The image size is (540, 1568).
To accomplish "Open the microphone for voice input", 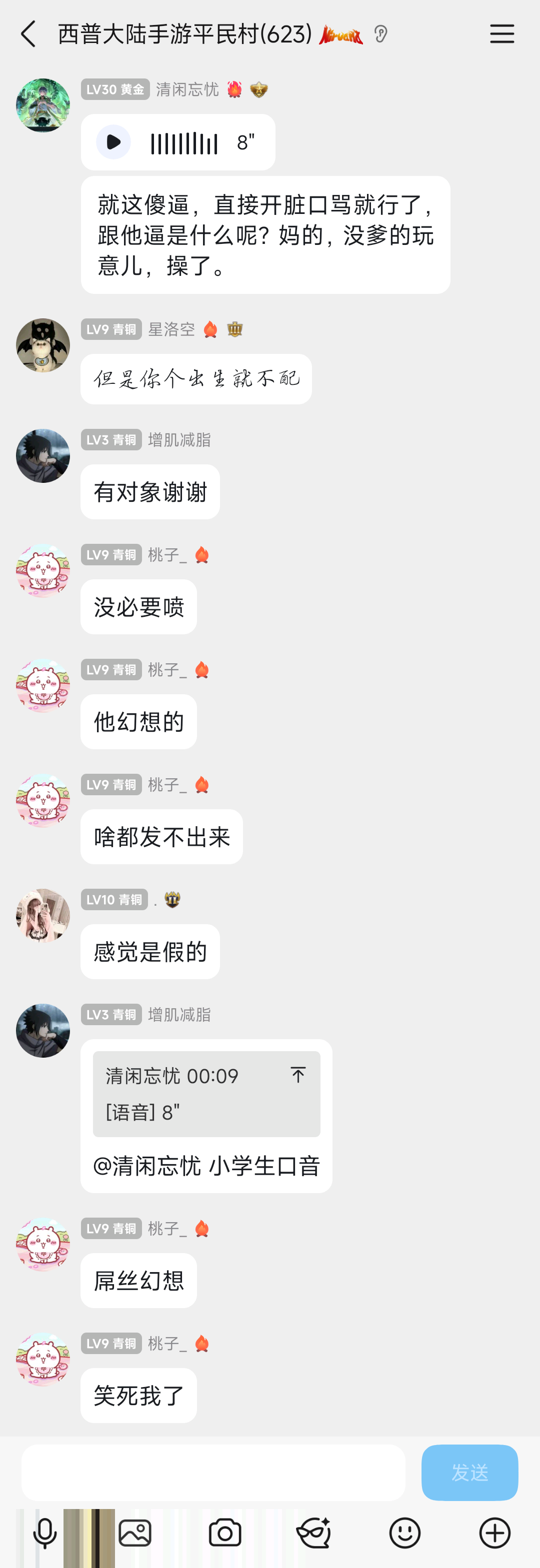I will click(45, 1533).
